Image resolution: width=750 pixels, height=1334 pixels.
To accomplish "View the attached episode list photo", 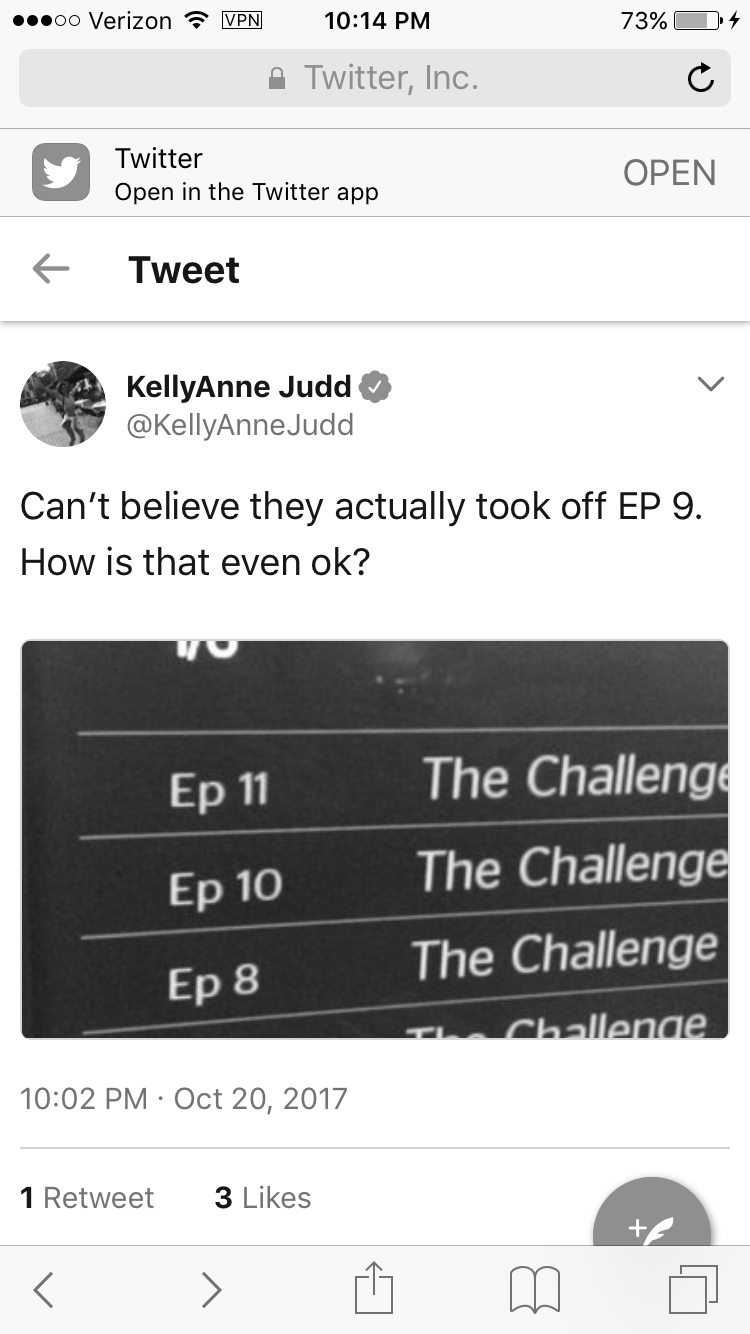I will (374, 839).
